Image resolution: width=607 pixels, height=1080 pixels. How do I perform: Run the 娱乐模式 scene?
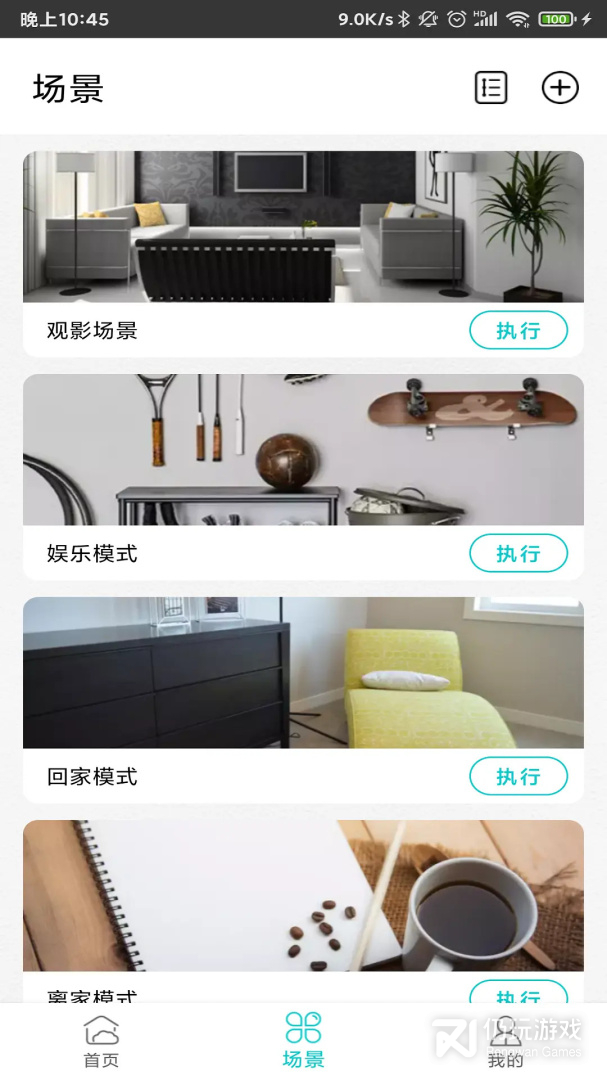518,553
